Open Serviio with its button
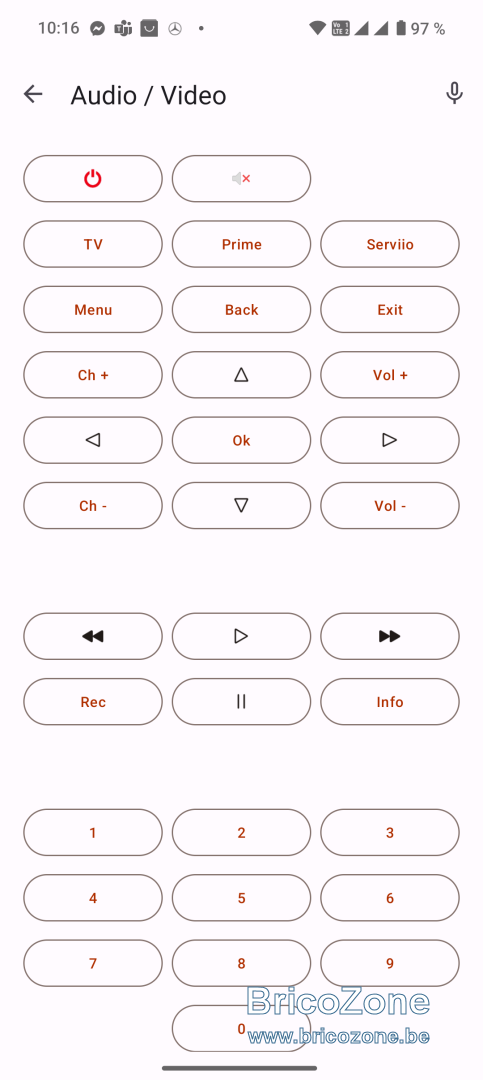 [390, 244]
